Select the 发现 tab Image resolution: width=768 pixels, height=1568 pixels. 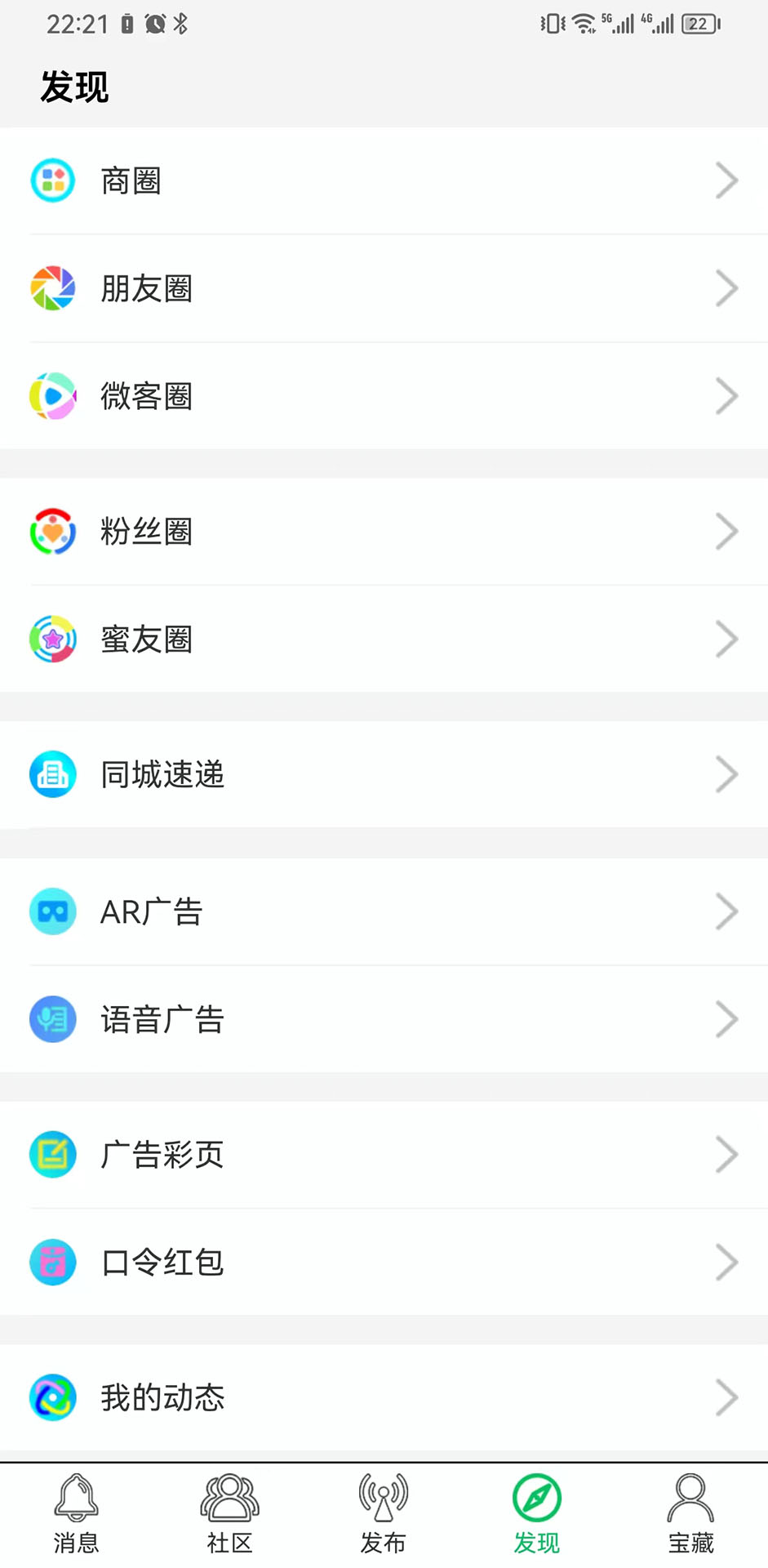pos(537,1514)
